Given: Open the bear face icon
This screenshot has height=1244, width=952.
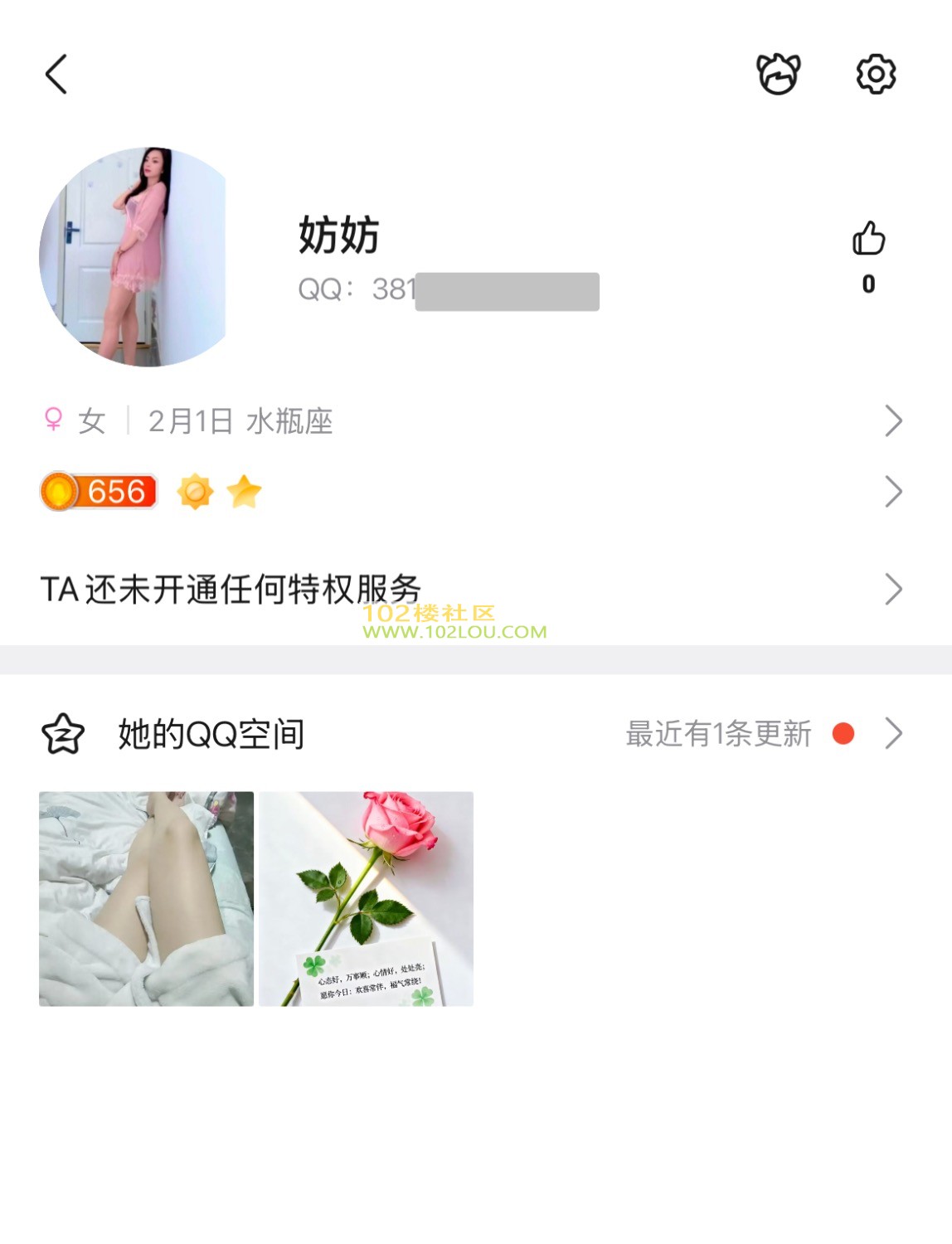Looking at the screenshot, I should click(x=778, y=74).
